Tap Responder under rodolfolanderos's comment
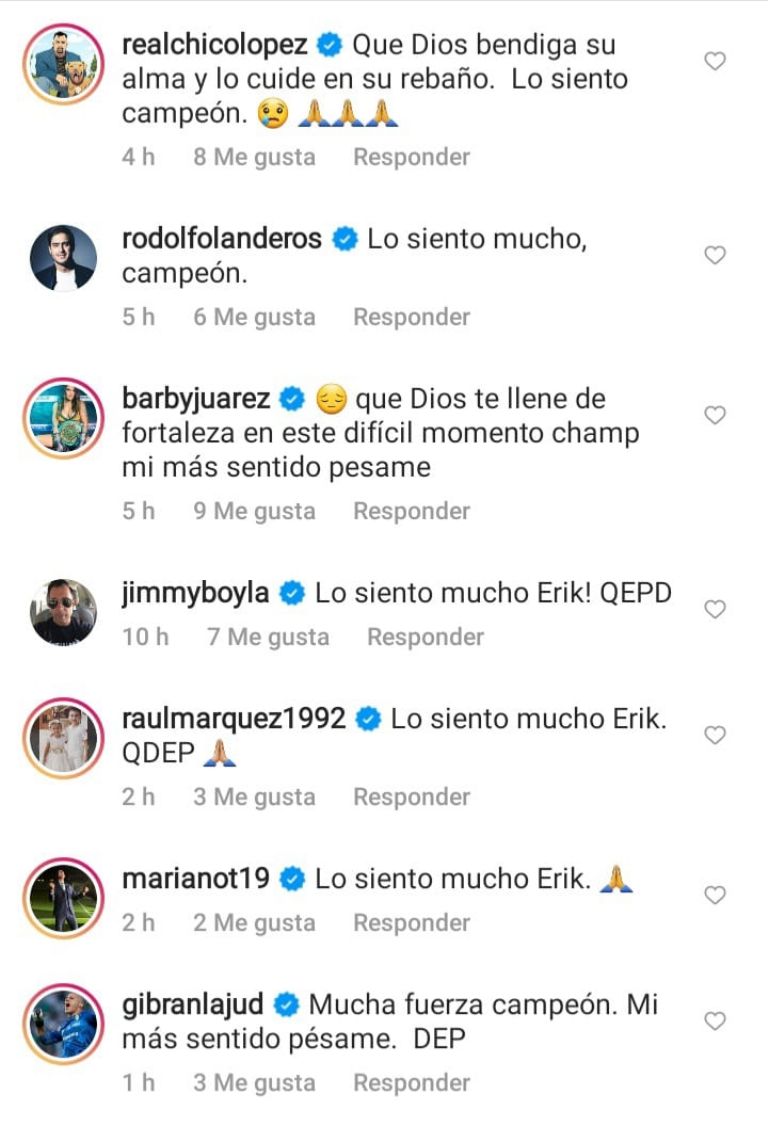Viewport: 768px width, 1126px height. (411, 317)
